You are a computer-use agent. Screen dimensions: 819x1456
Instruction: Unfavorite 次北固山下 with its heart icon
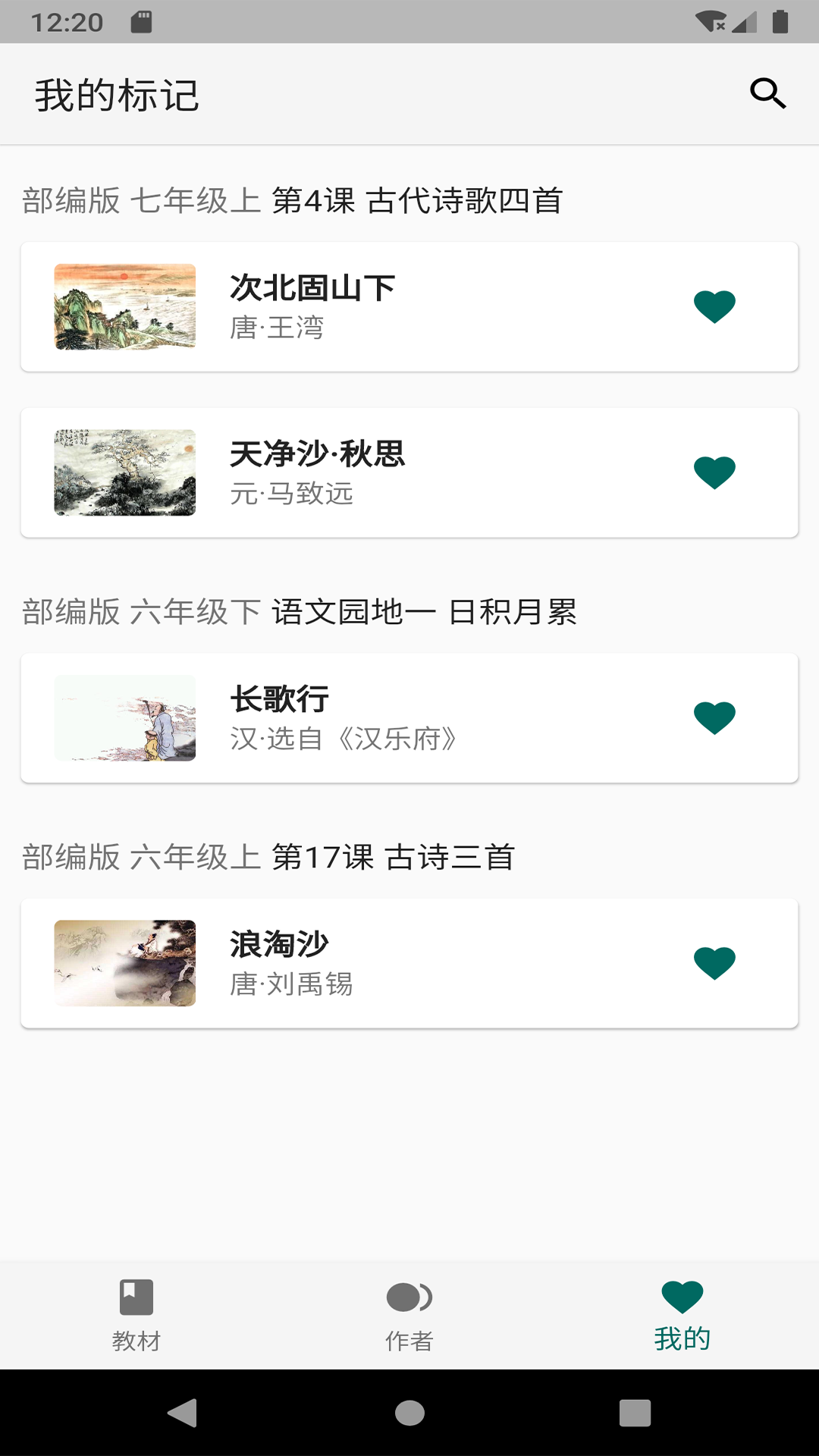pos(714,306)
